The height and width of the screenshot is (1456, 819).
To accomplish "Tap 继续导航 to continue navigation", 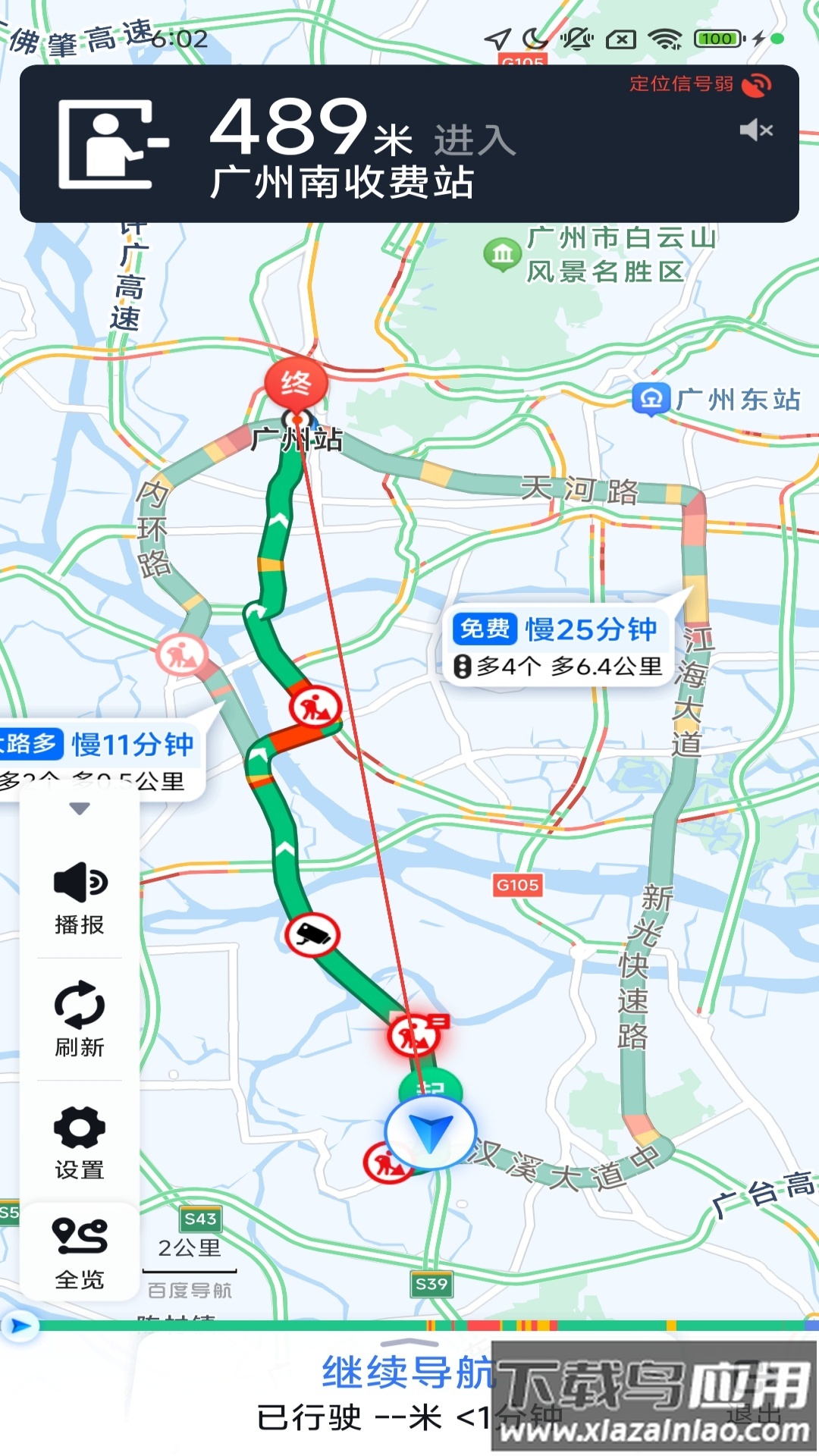I will point(408,1372).
